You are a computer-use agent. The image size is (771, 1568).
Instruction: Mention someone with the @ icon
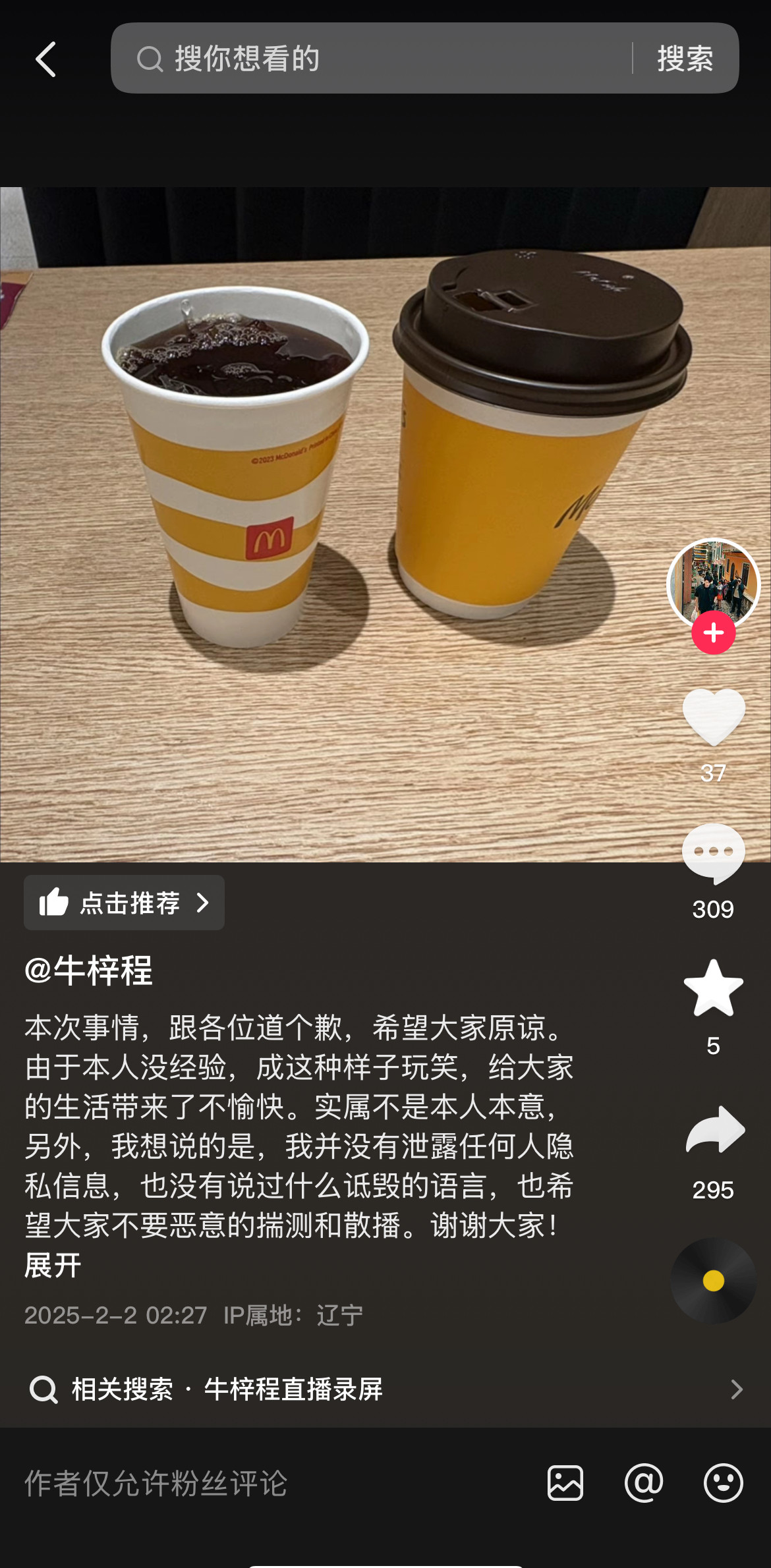tap(644, 1483)
